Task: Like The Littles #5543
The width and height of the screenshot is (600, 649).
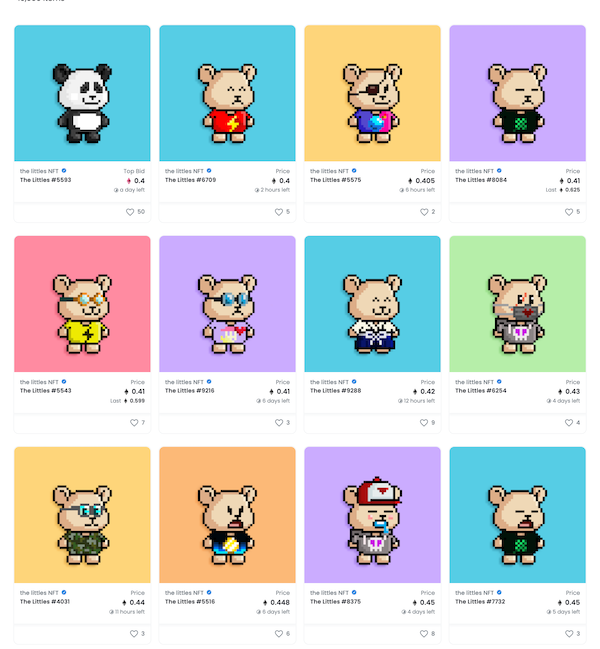Action: click(x=134, y=423)
